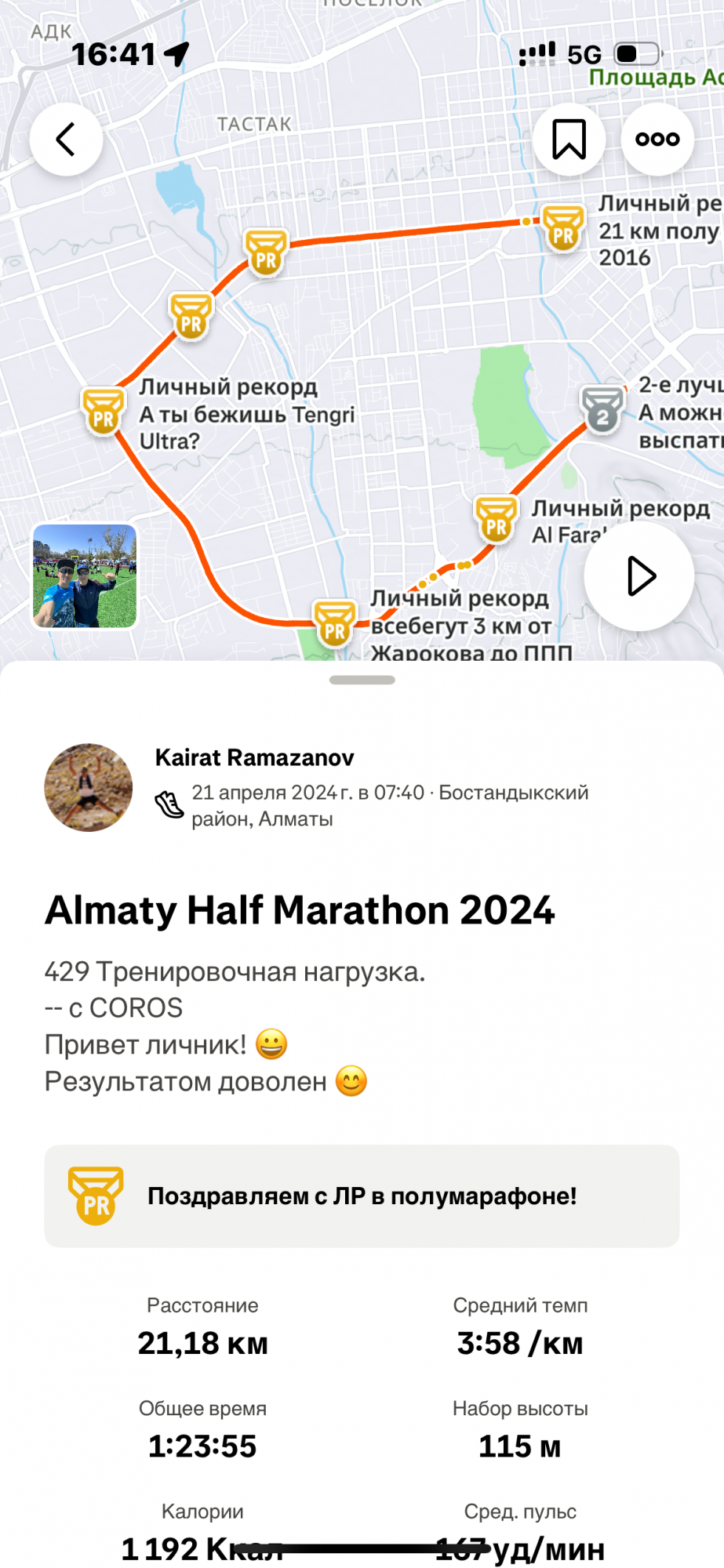Open the half marathon PR congratulation banner
Image resolution: width=724 pixels, height=1568 pixels.
point(362,1196)
